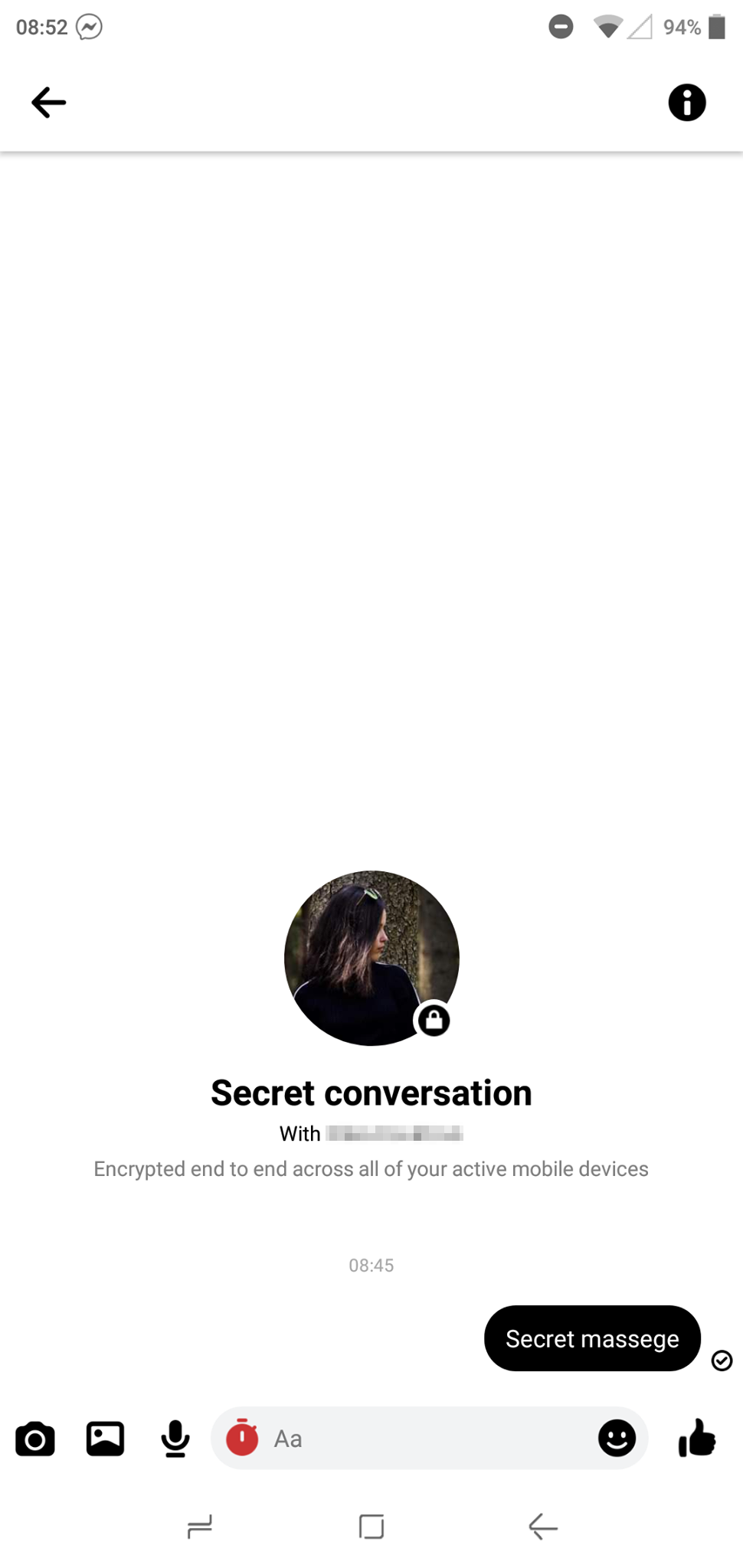Open conversation info details
The width and height of the screenshot is (743, 1568).
pyautogui.click(x=686, y=103)
